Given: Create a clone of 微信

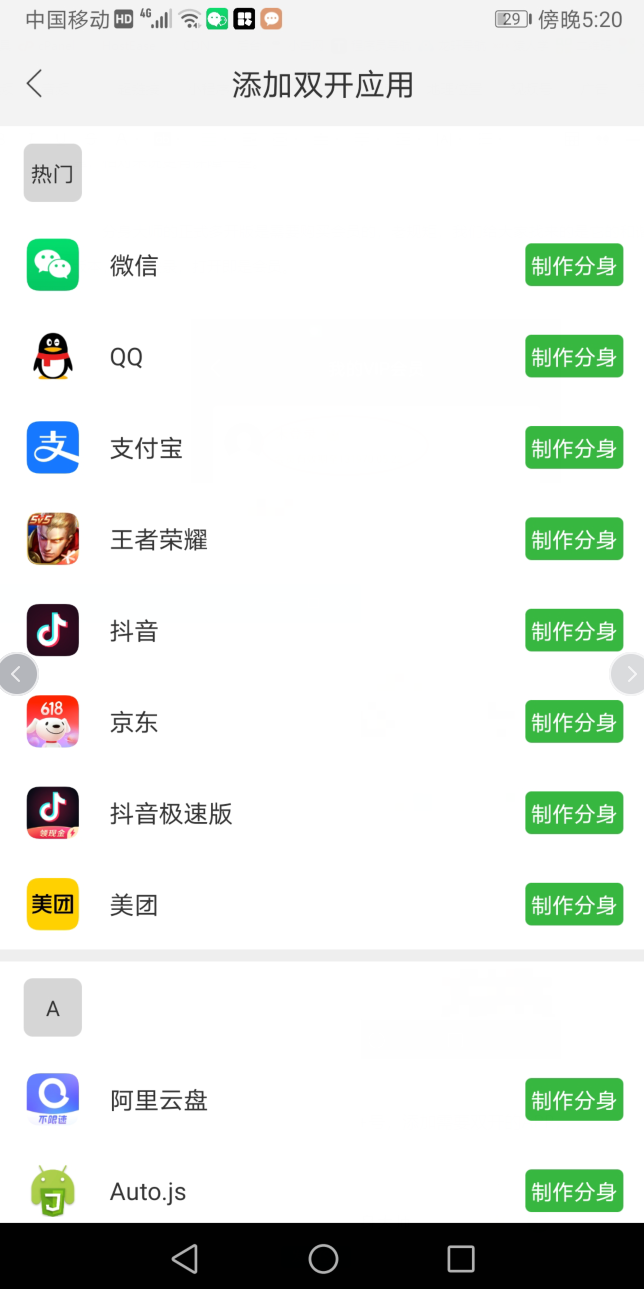Looking at the screenshot, I should 573,265.
